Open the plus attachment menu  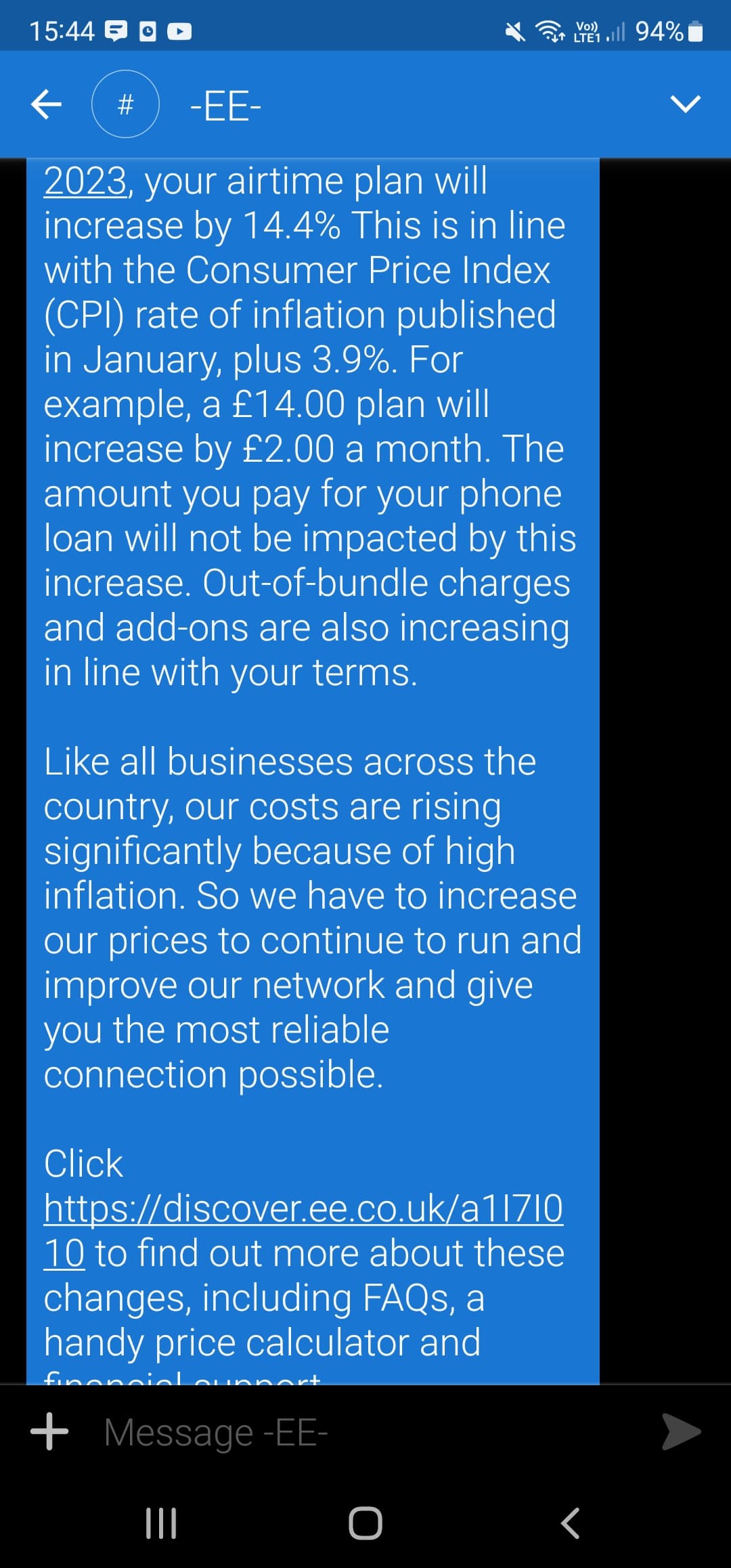tap(49, 1431)
